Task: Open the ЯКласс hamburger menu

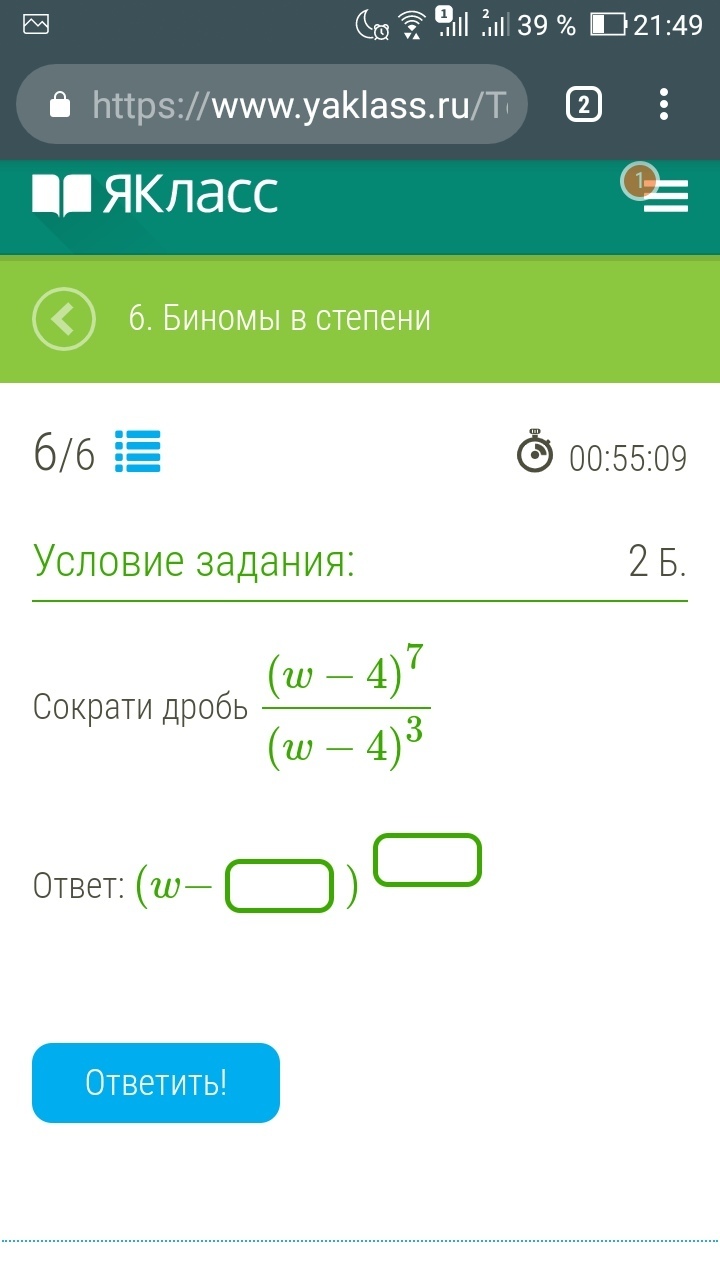Action: coord(665,195)
